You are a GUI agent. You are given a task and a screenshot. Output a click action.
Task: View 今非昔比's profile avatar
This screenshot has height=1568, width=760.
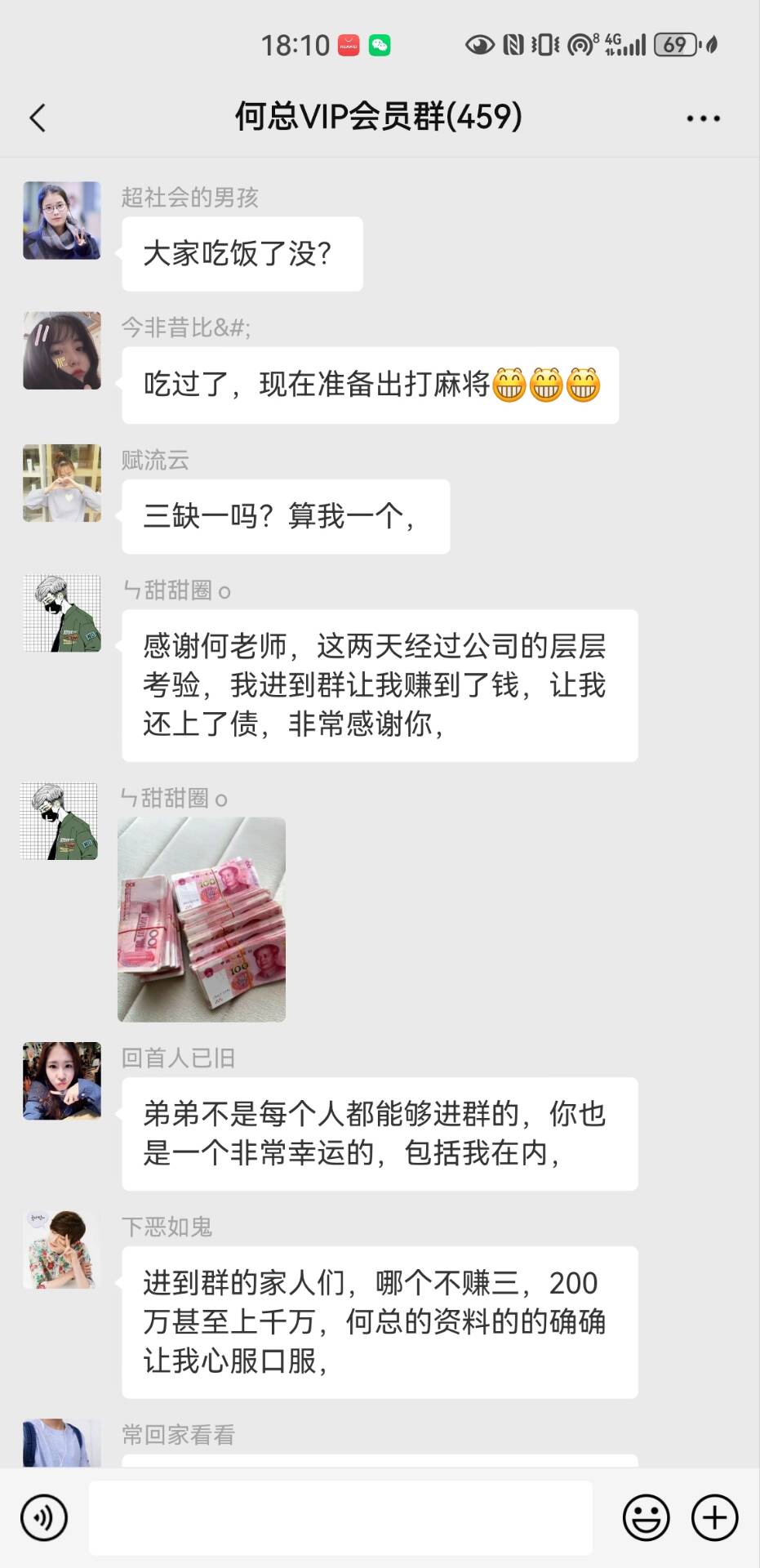pos(62,350)
